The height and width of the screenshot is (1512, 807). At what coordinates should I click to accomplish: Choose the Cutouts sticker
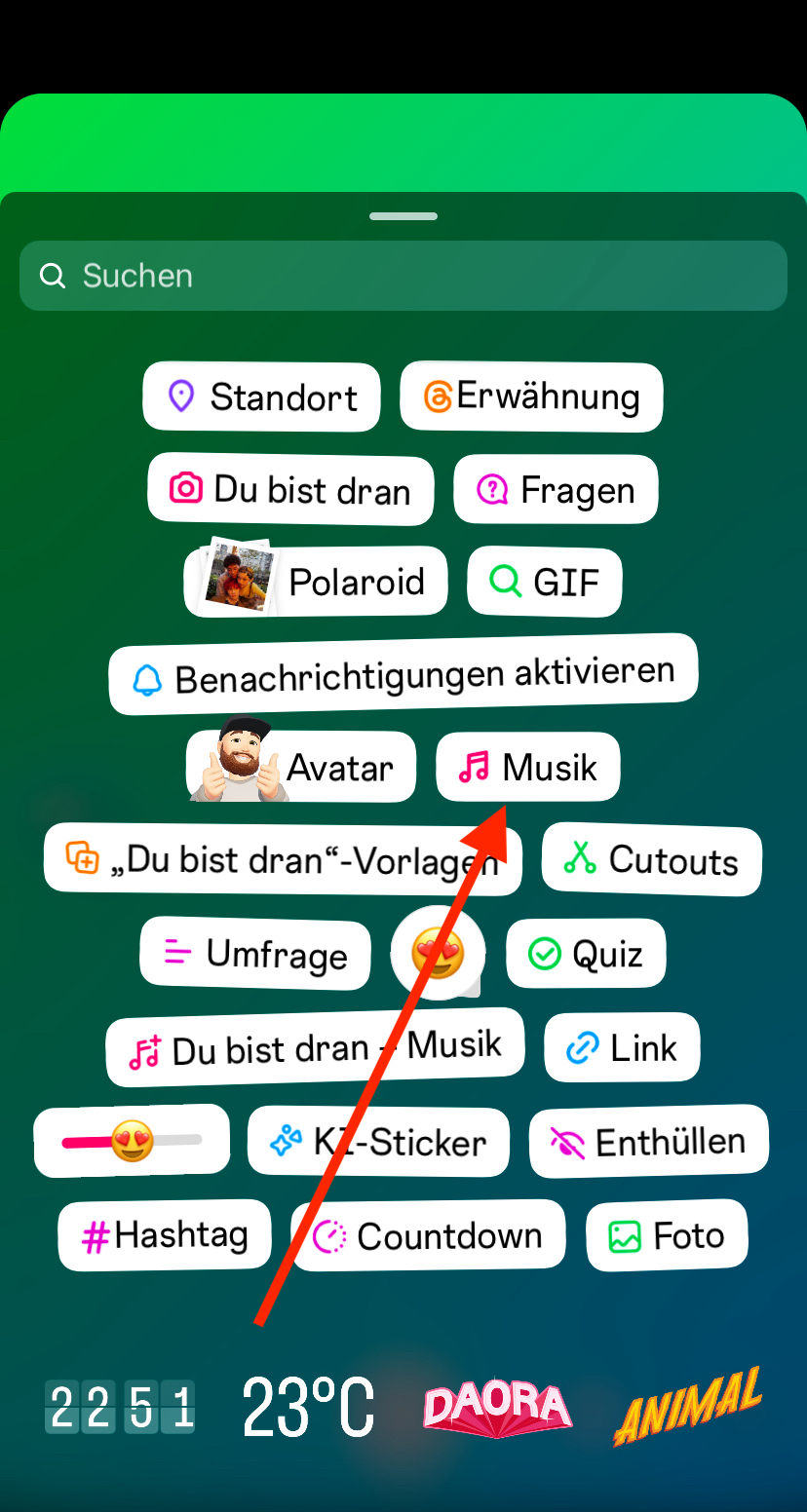[x=651, y=859]
